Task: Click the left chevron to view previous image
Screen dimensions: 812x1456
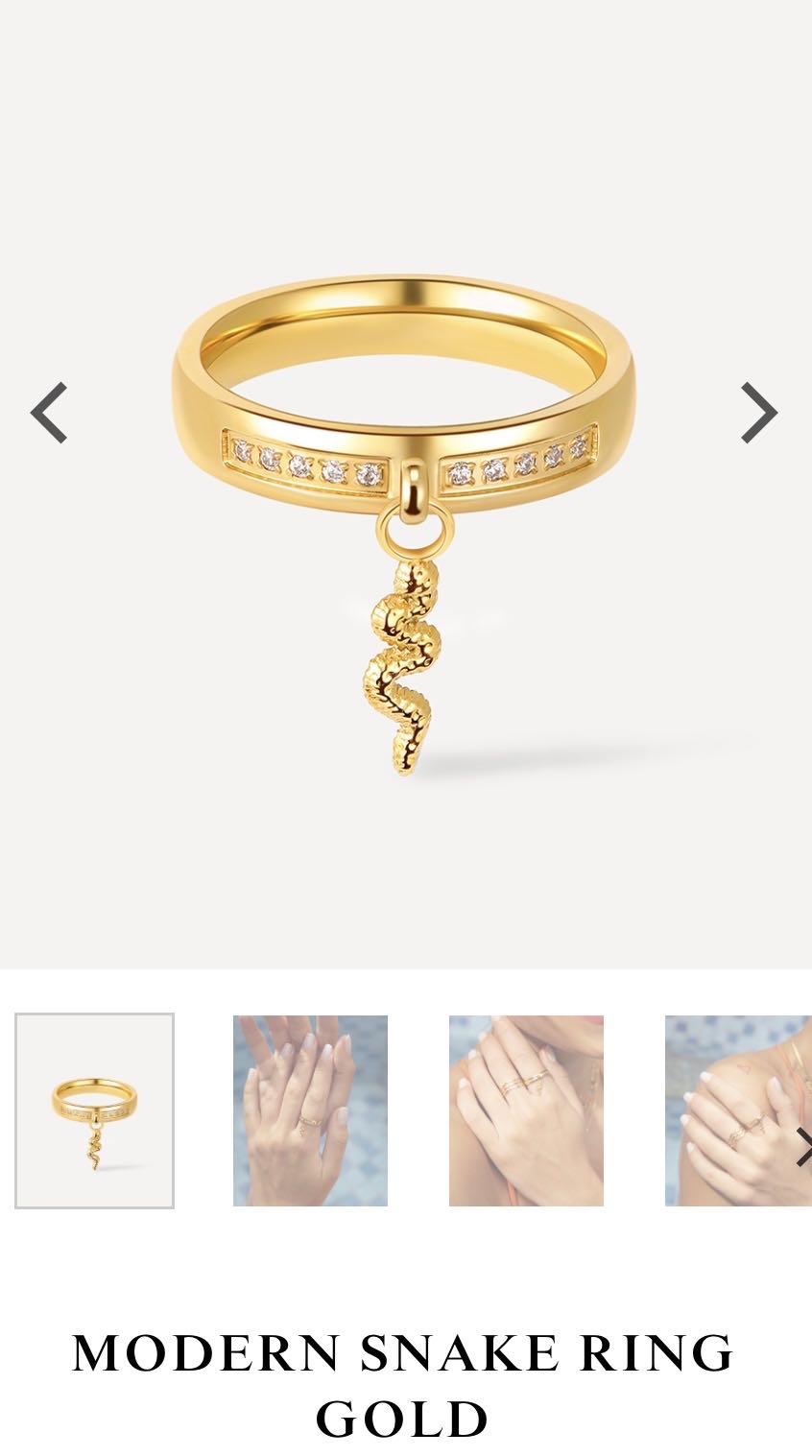Action: (49, 413)
